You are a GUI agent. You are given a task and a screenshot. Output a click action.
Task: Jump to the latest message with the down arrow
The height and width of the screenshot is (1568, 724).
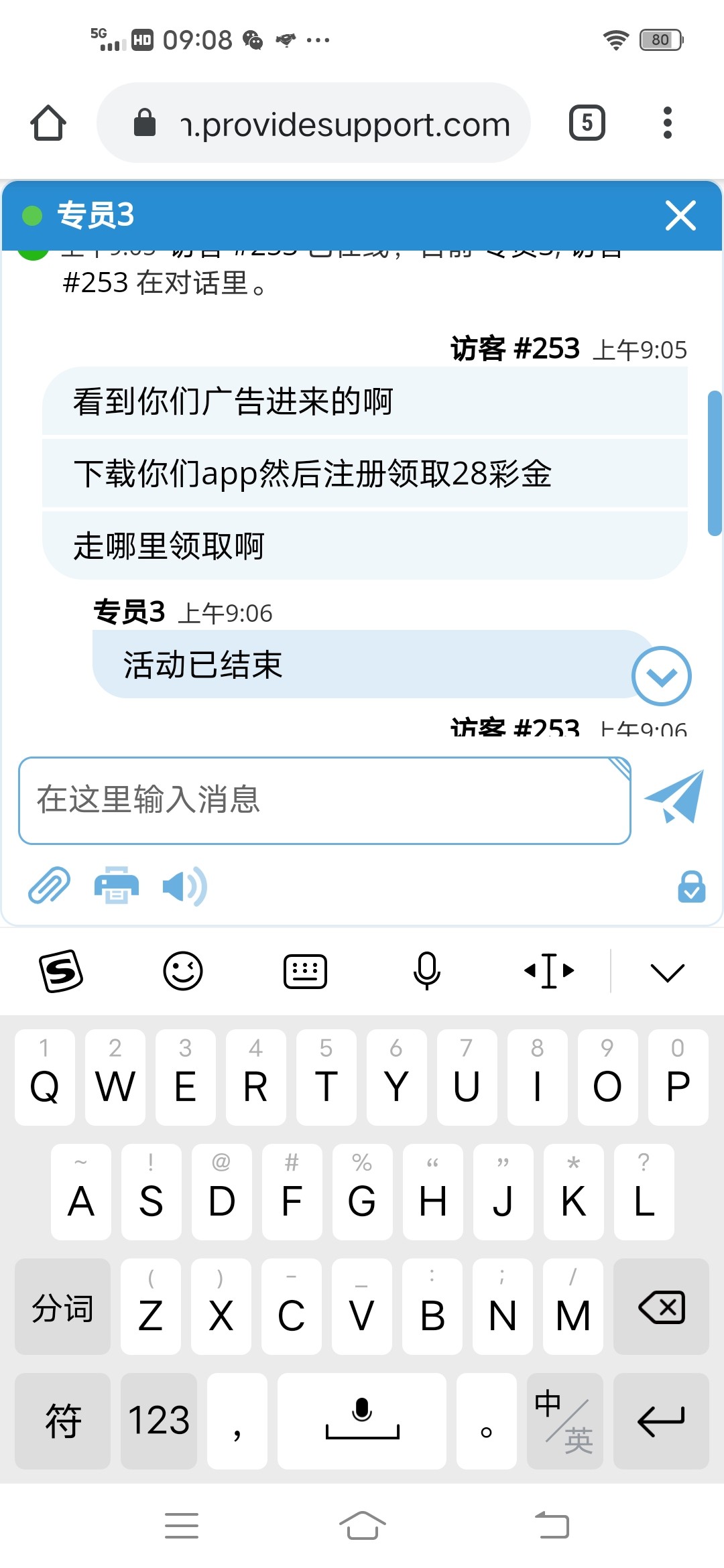pyautogui.click(x=661, y=676)
